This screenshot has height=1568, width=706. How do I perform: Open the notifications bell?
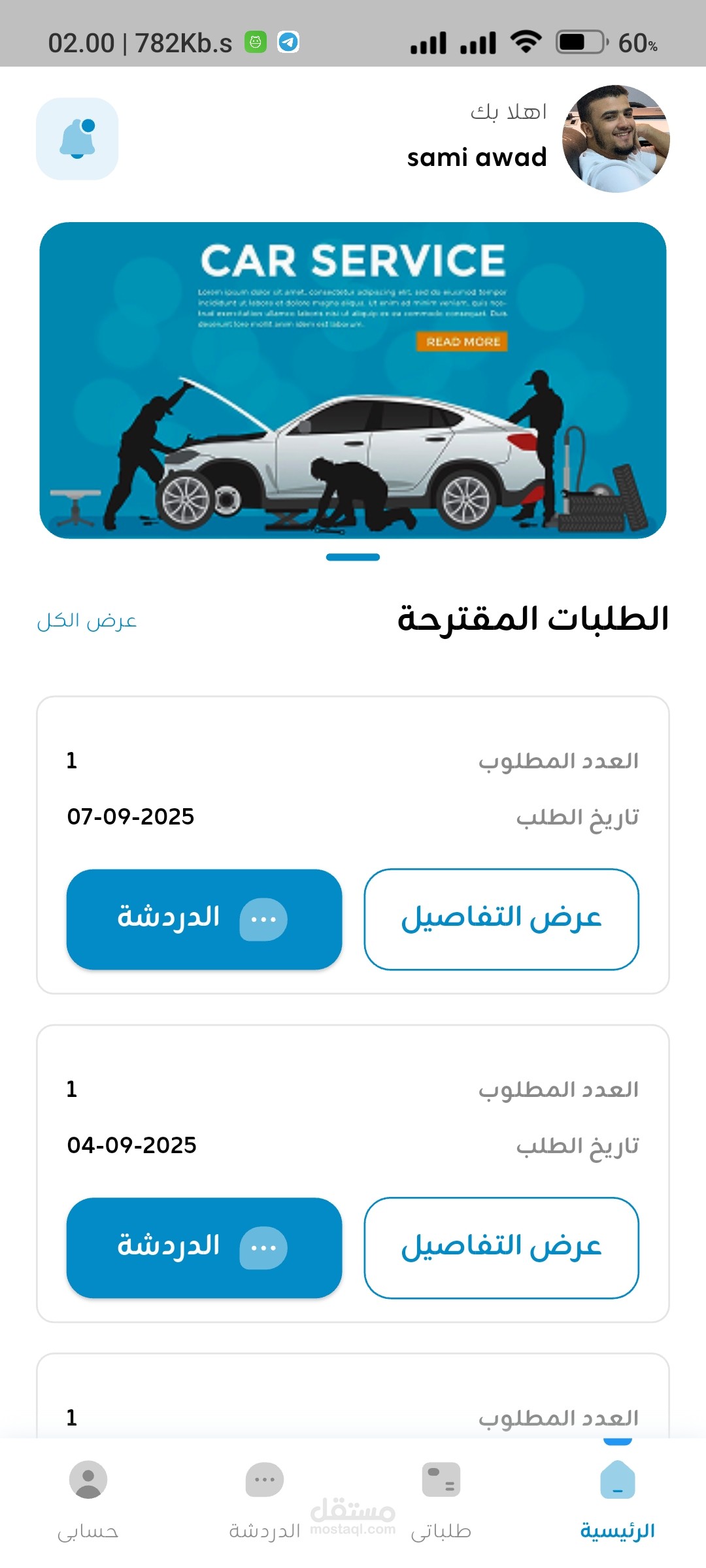click(x=77, y=139)
